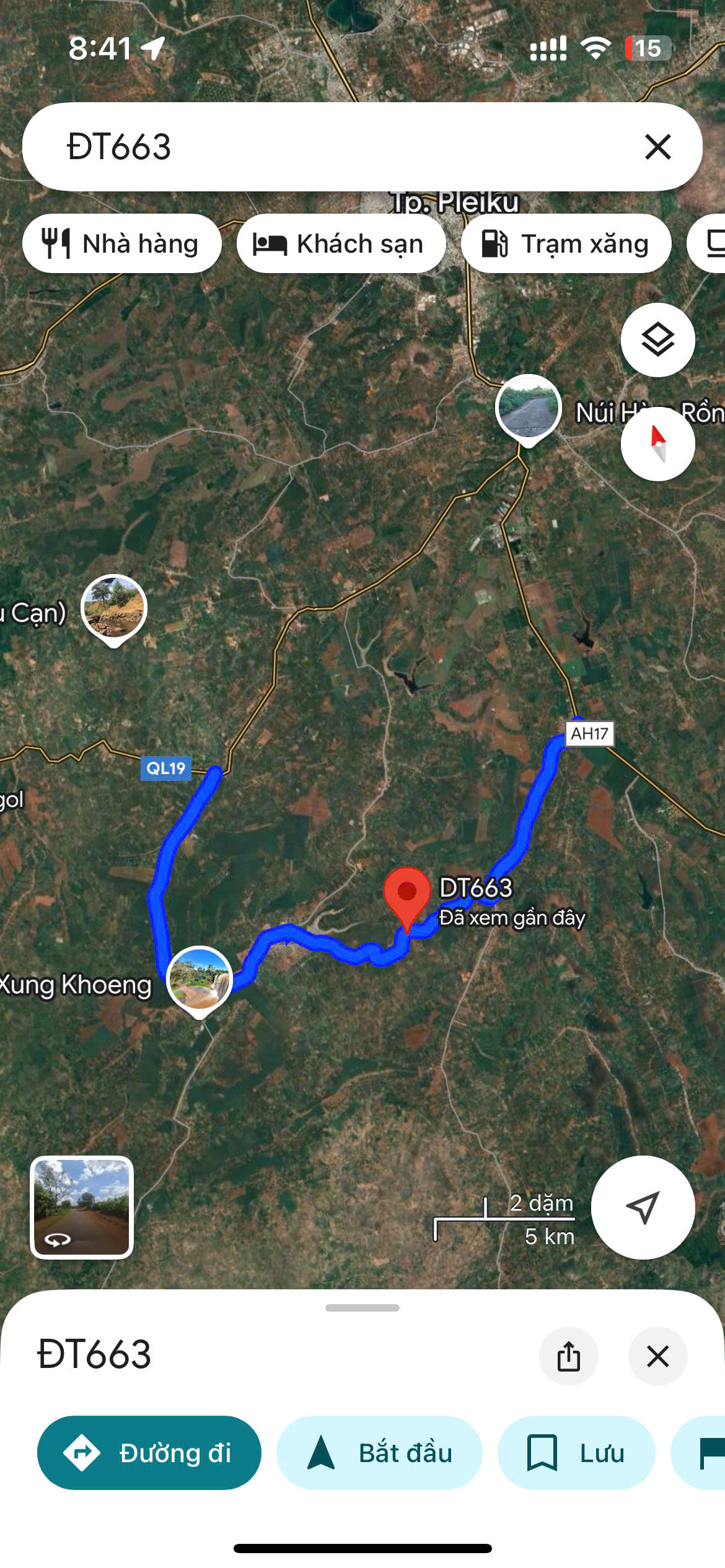This screenshot has height=1568, width=725.
Task: Center map on my location
Action: [x=643, y=1207]
